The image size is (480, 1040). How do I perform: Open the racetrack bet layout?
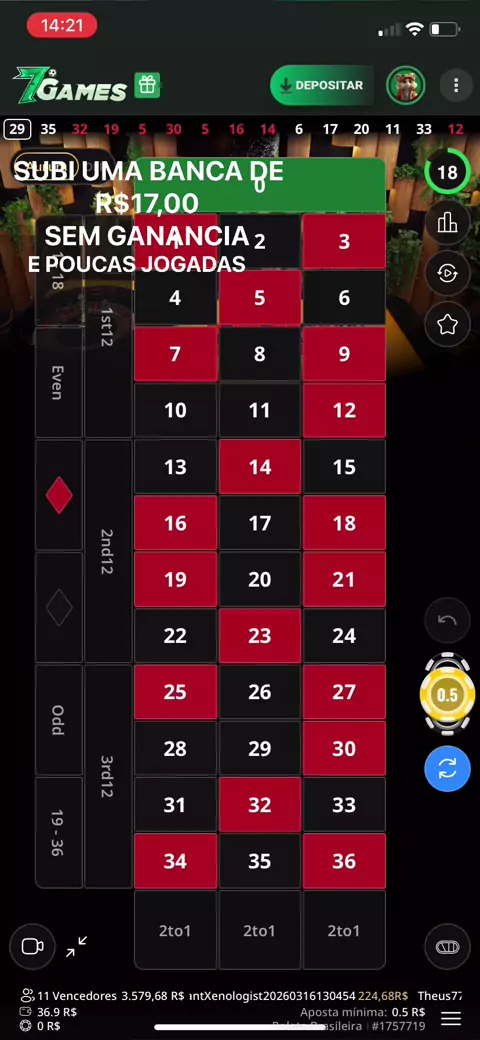click(x=448, y=946)
